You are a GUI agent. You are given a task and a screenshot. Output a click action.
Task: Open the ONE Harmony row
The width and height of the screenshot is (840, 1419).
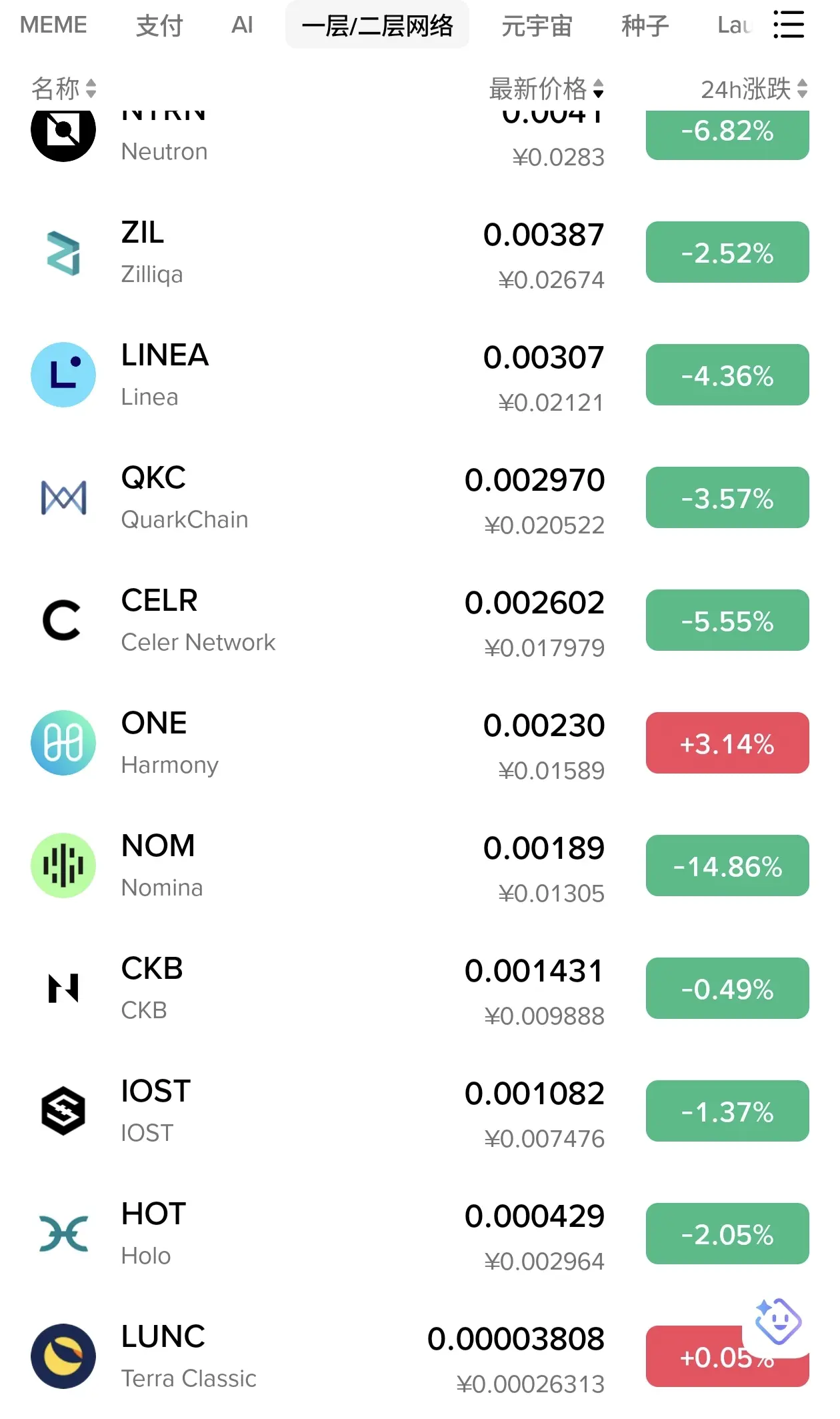pos(420,744)
